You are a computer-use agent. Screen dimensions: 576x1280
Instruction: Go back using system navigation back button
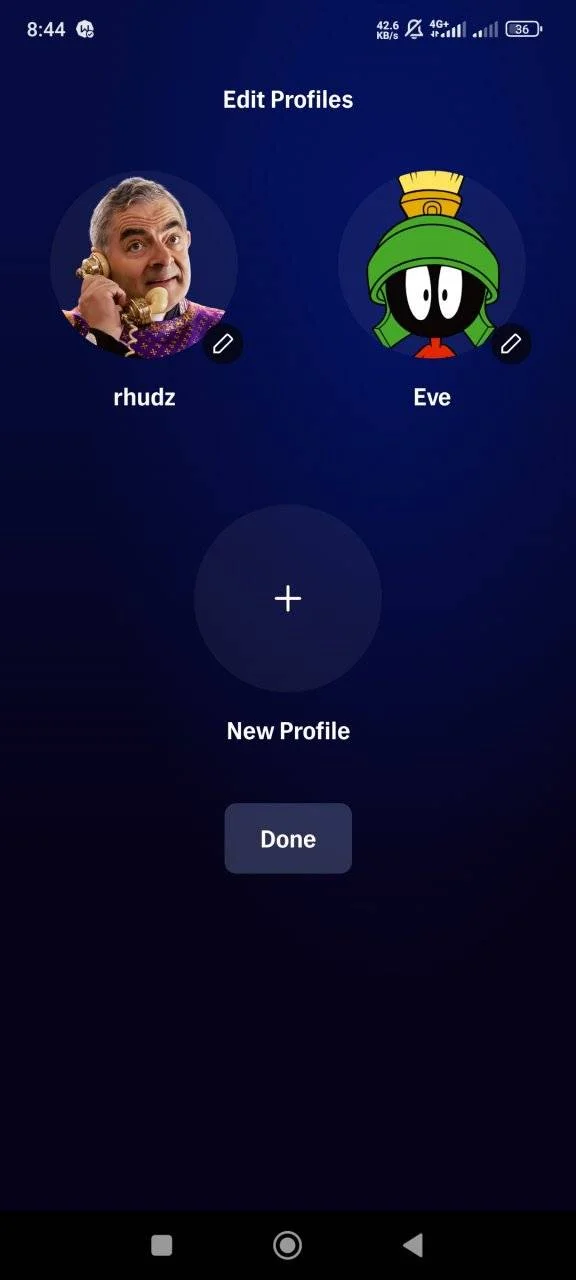click(412, 1245)
